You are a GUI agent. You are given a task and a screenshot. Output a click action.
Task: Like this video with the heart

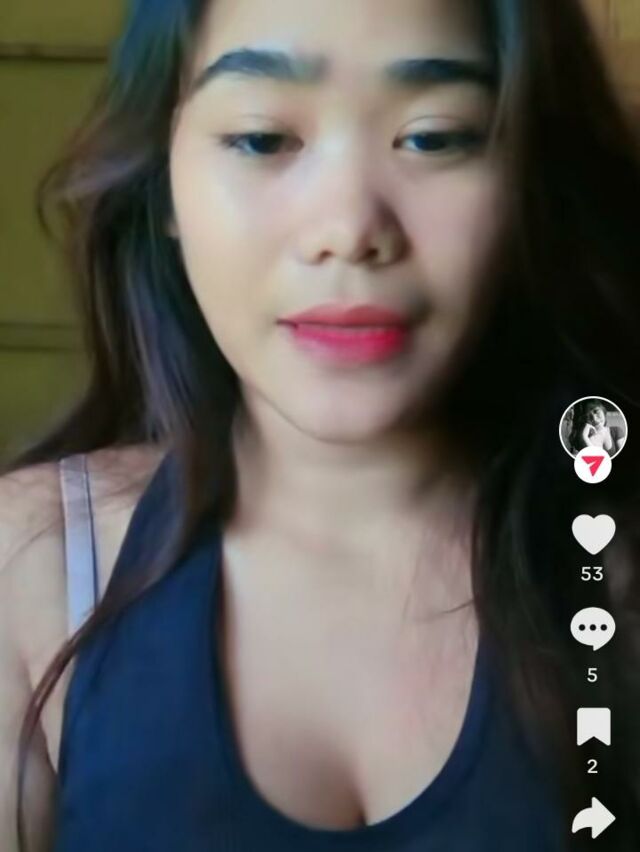(593, 534)
